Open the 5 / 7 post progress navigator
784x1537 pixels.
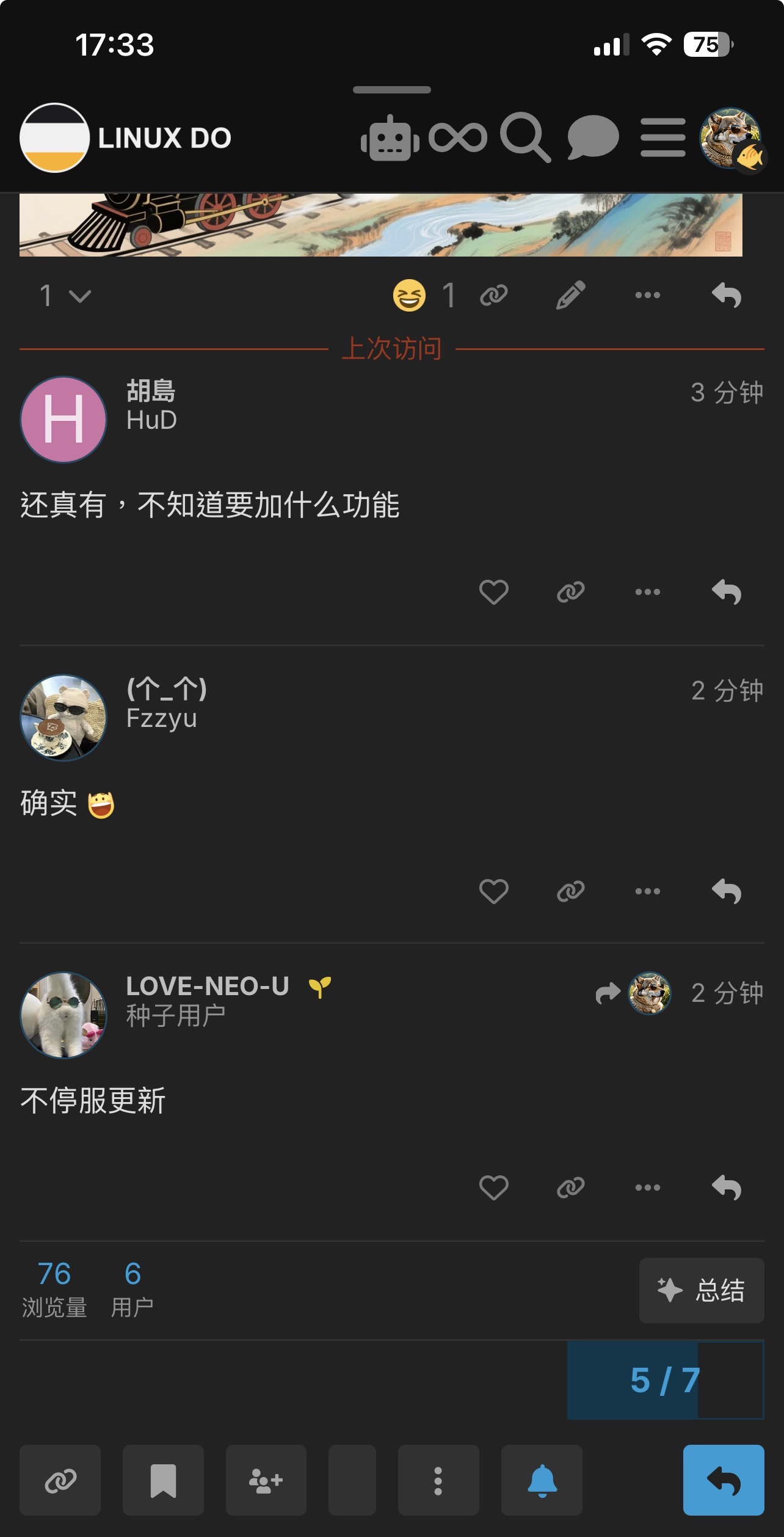[x=666, y=1380]
